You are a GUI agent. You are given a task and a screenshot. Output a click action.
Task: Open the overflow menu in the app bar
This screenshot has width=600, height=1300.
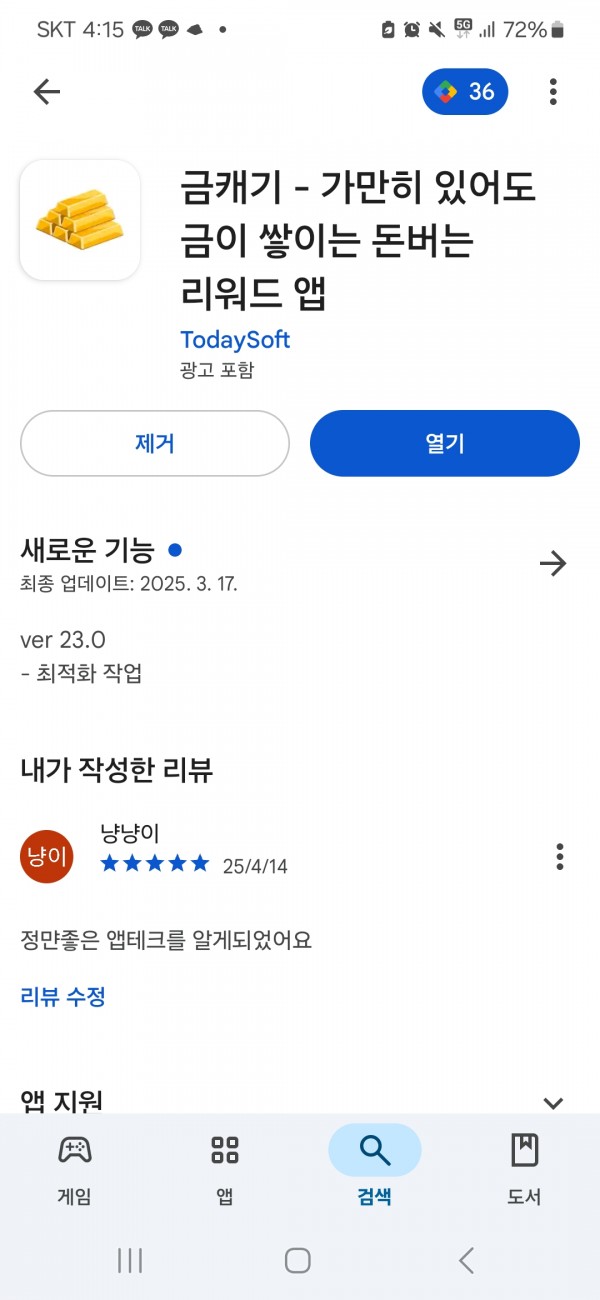tap(553, 92)
